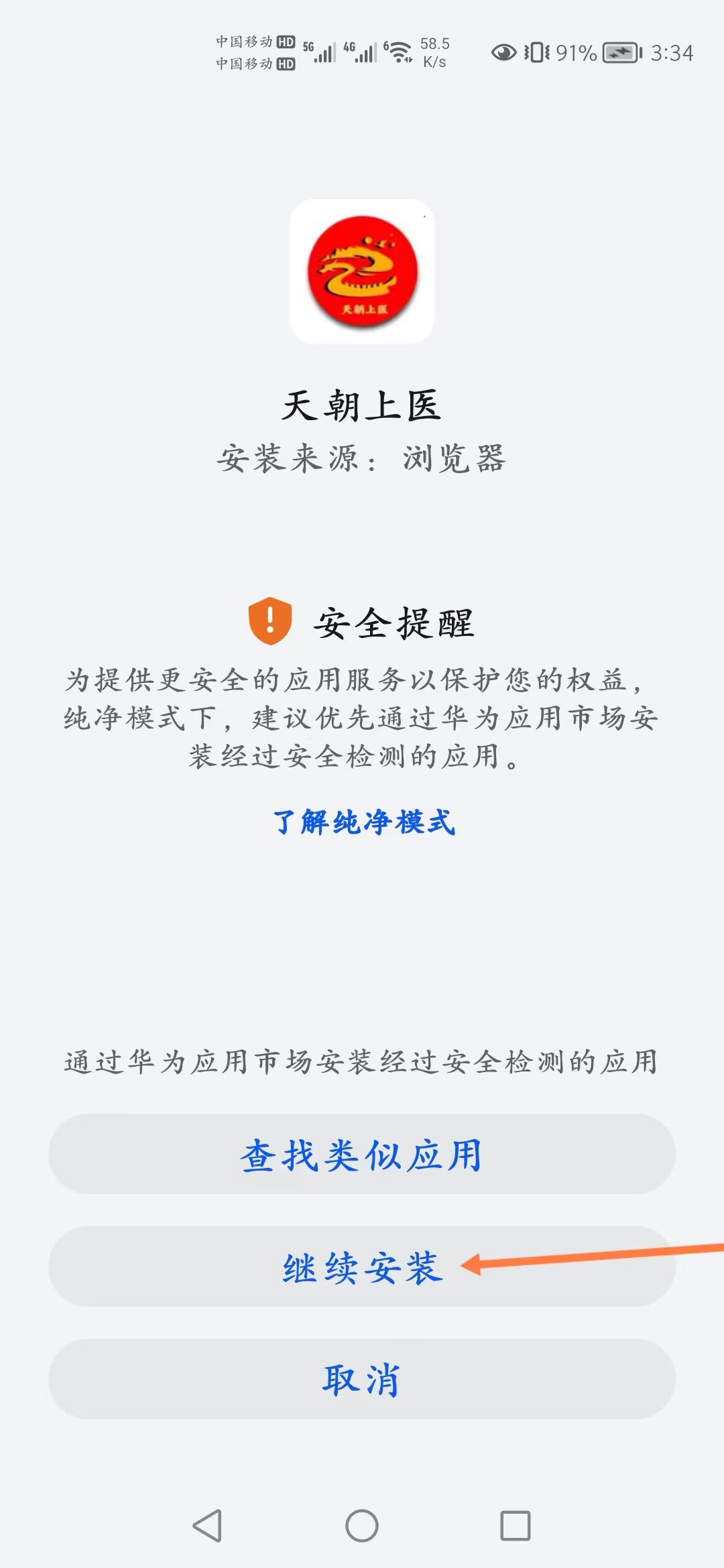Go to the home screen

tap(362, 1526)
